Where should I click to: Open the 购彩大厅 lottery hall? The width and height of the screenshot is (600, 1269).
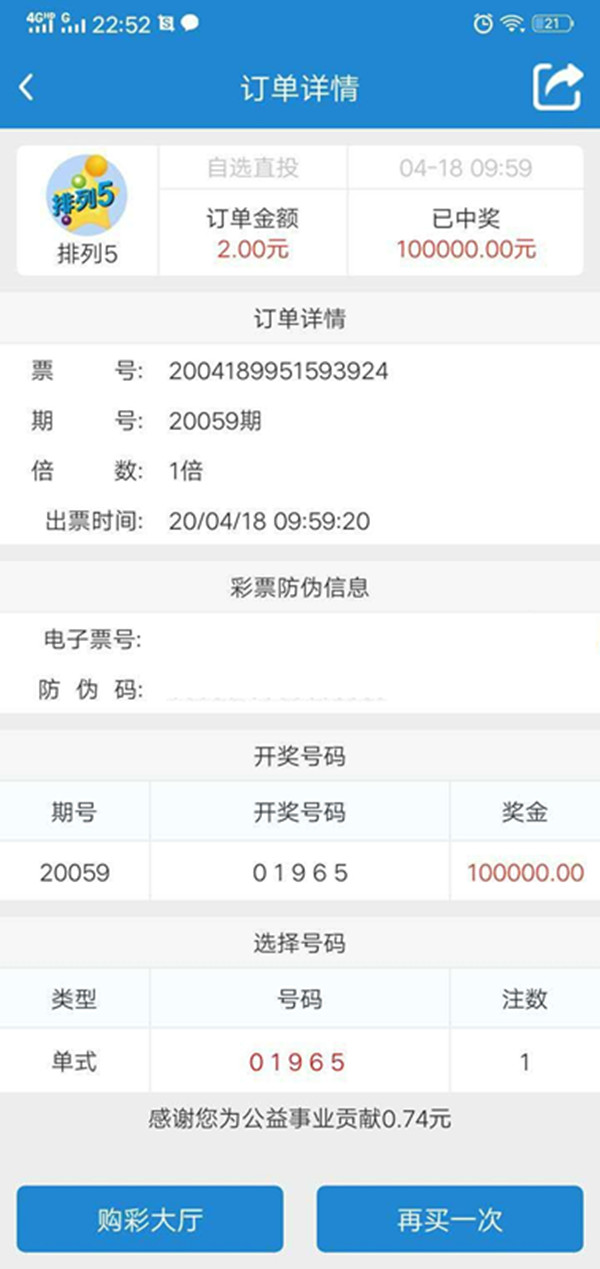coord(150,1219)
